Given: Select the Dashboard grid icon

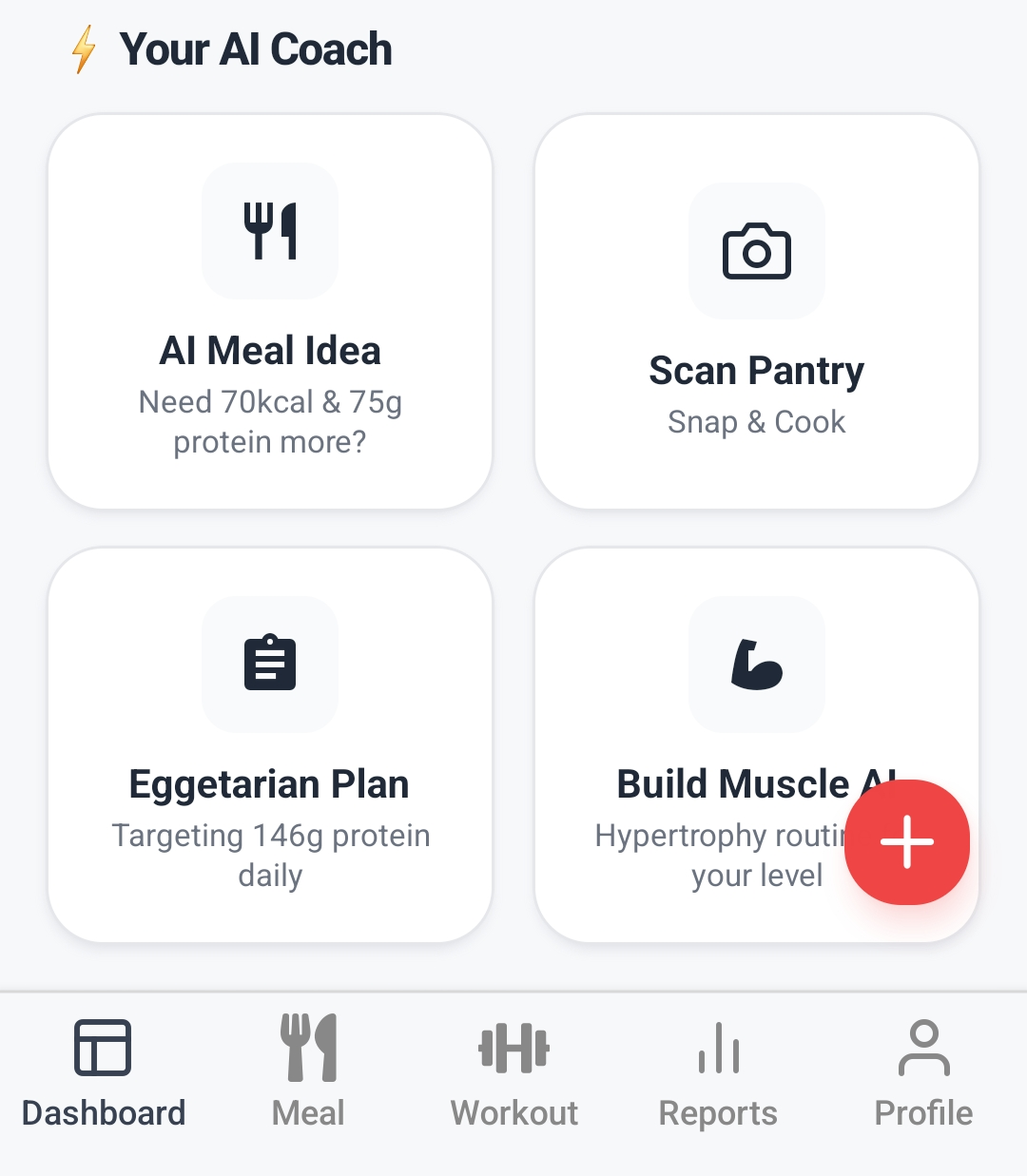Looking at the screenshot, I should pos(103,1046).
